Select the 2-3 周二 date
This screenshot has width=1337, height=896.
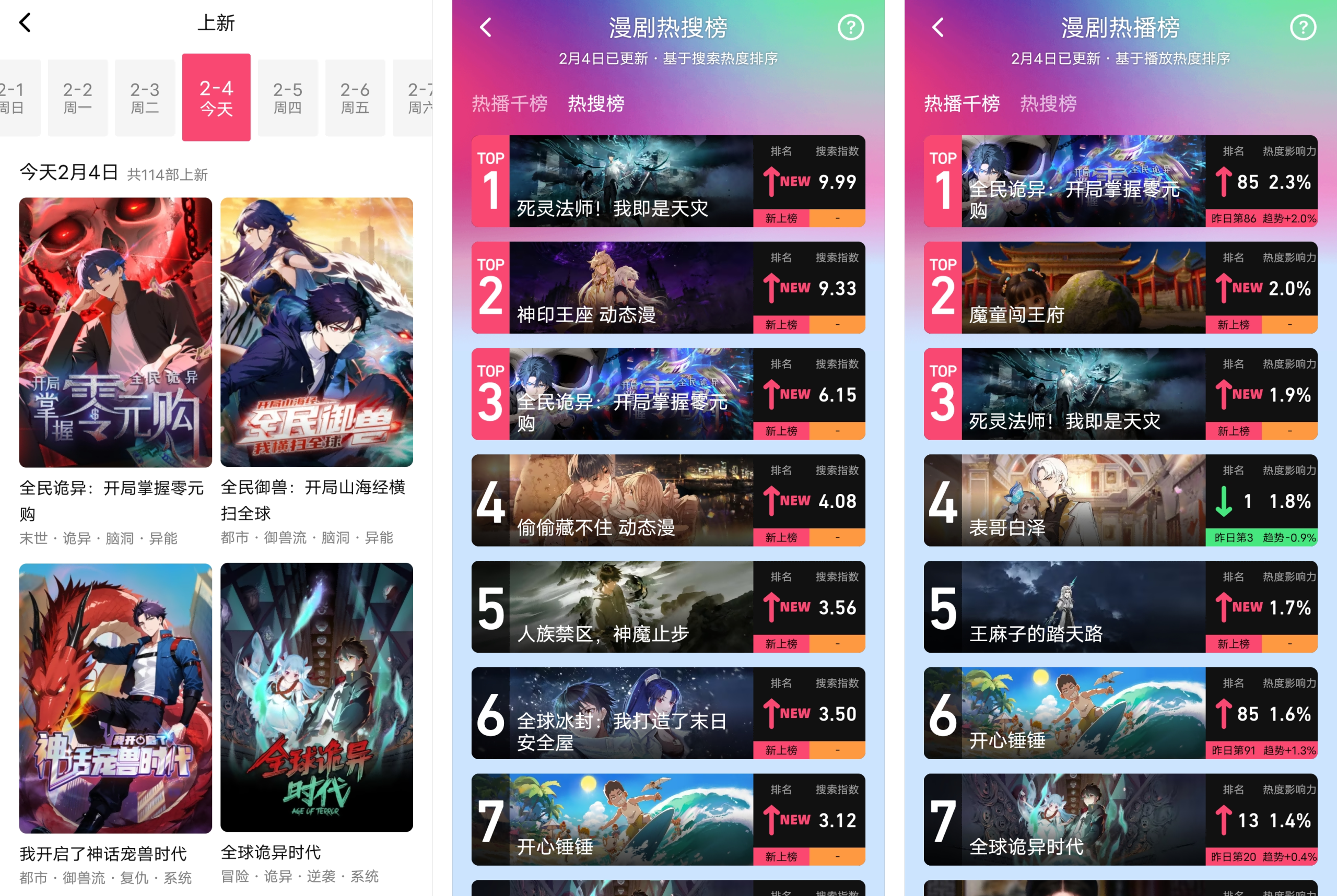coord(145,98)
